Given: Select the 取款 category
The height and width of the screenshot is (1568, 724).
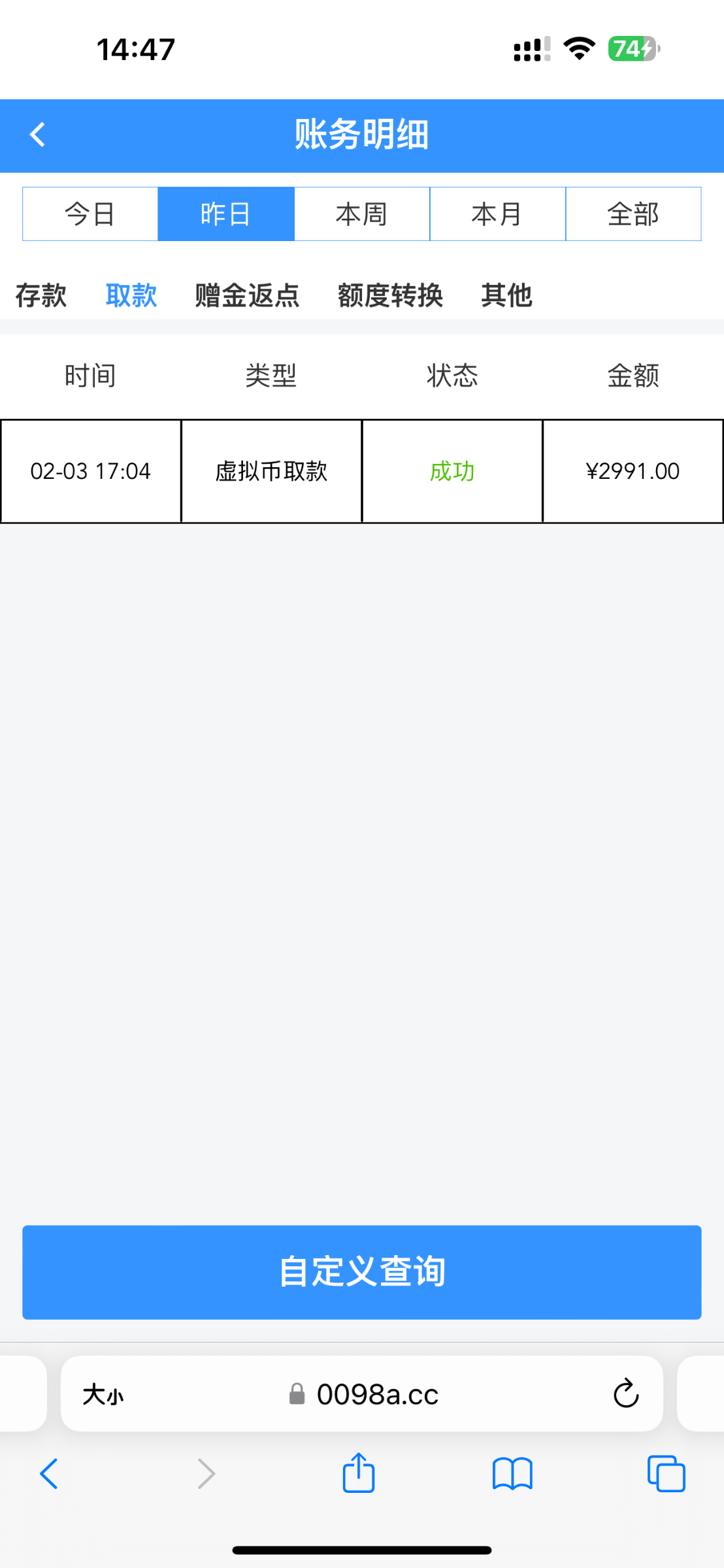Looking at the screenshot, I should coord(131,295).
